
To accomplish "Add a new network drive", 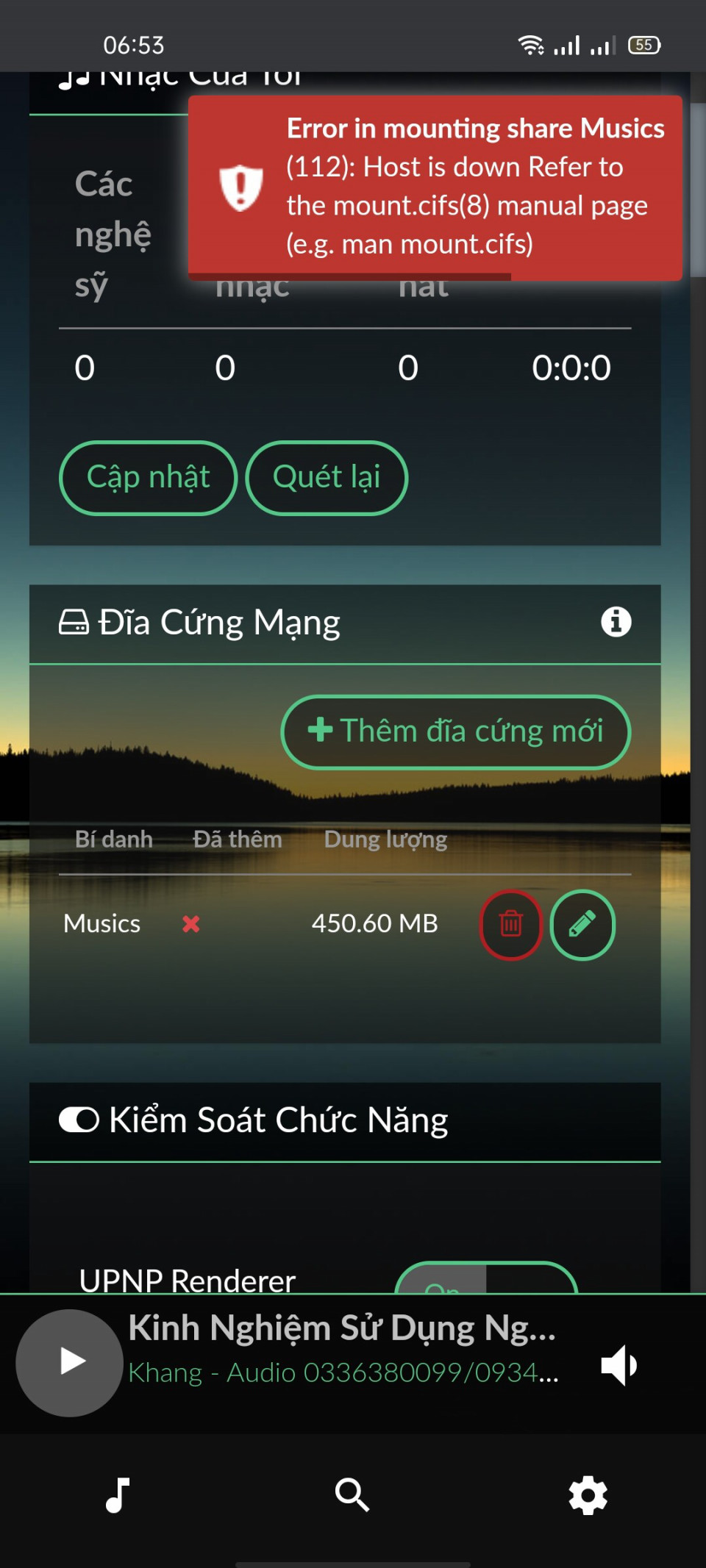I will click(455, 731).
